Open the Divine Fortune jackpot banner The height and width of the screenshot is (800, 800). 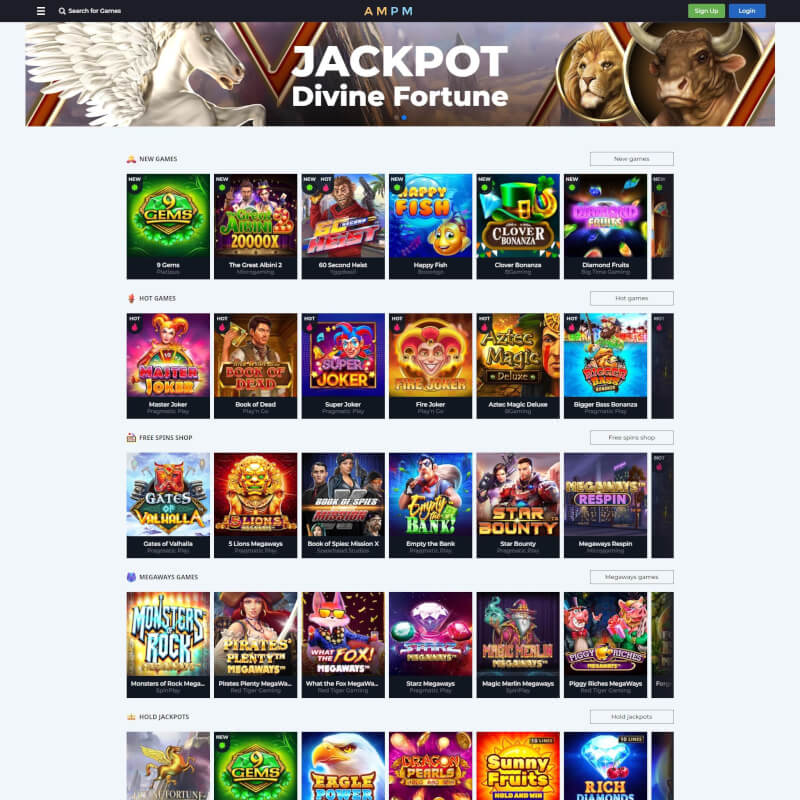[x=400, y=75]
